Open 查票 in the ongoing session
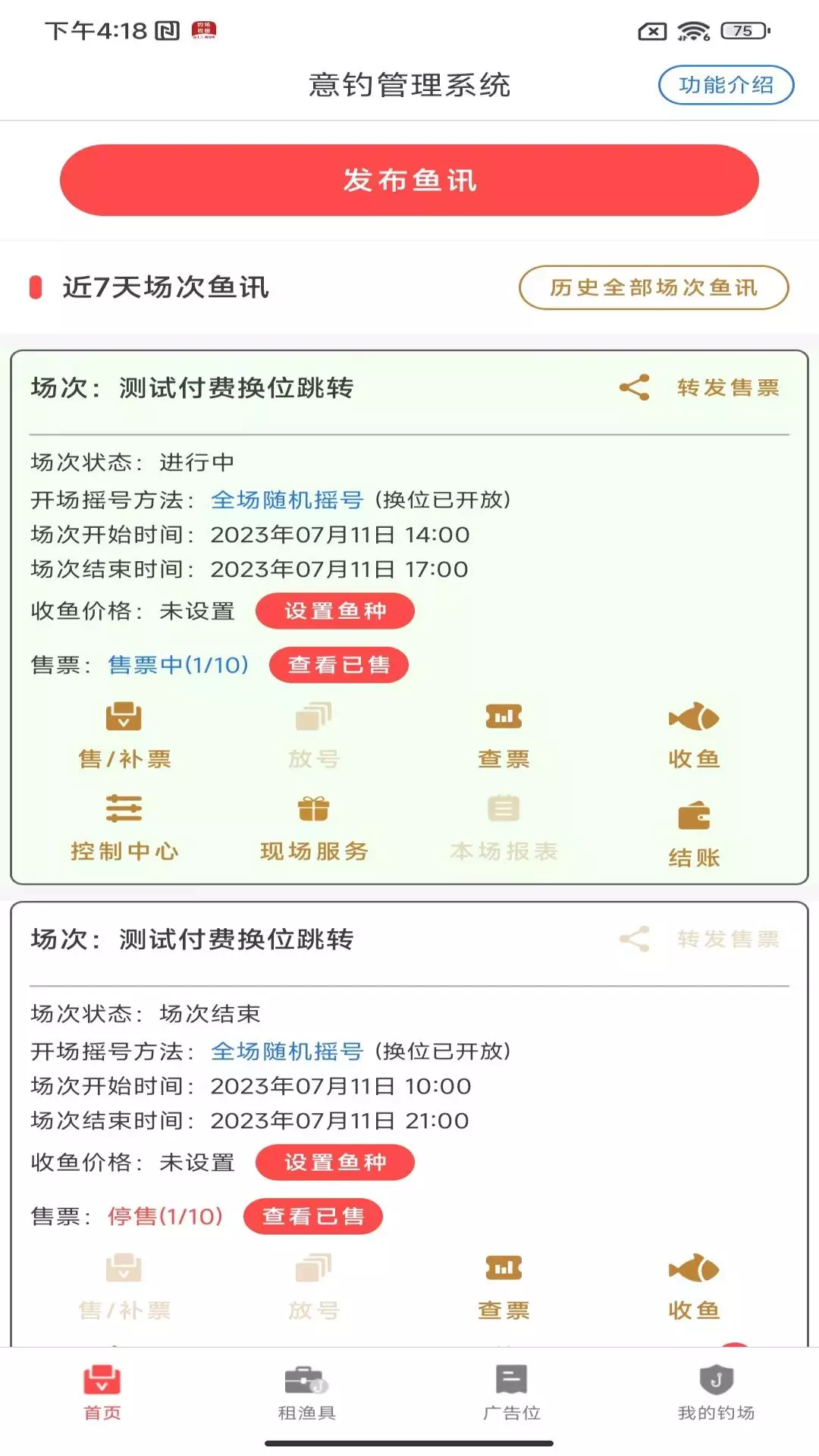819x1456 pixels. (504, 736)
